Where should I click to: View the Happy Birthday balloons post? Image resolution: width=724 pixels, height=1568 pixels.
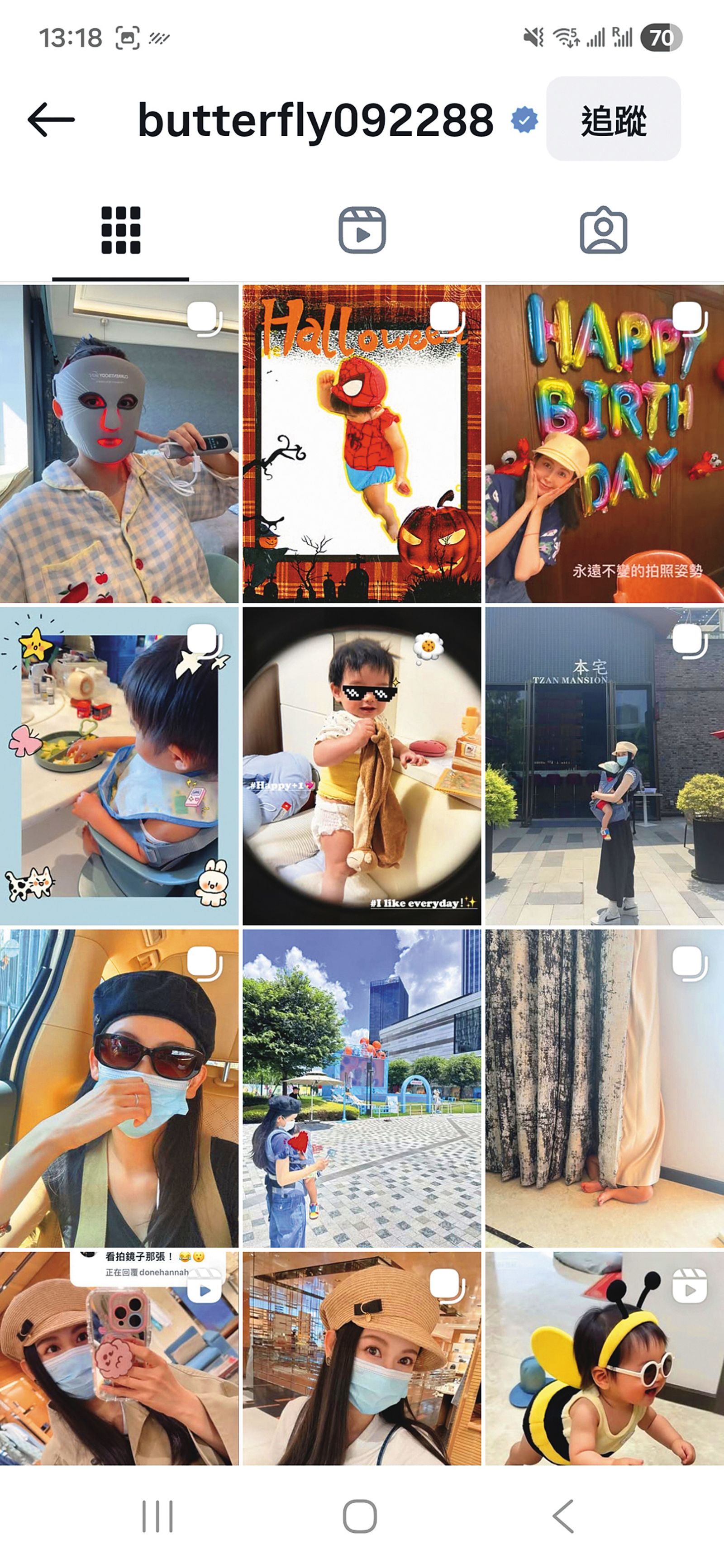point(604,444)
